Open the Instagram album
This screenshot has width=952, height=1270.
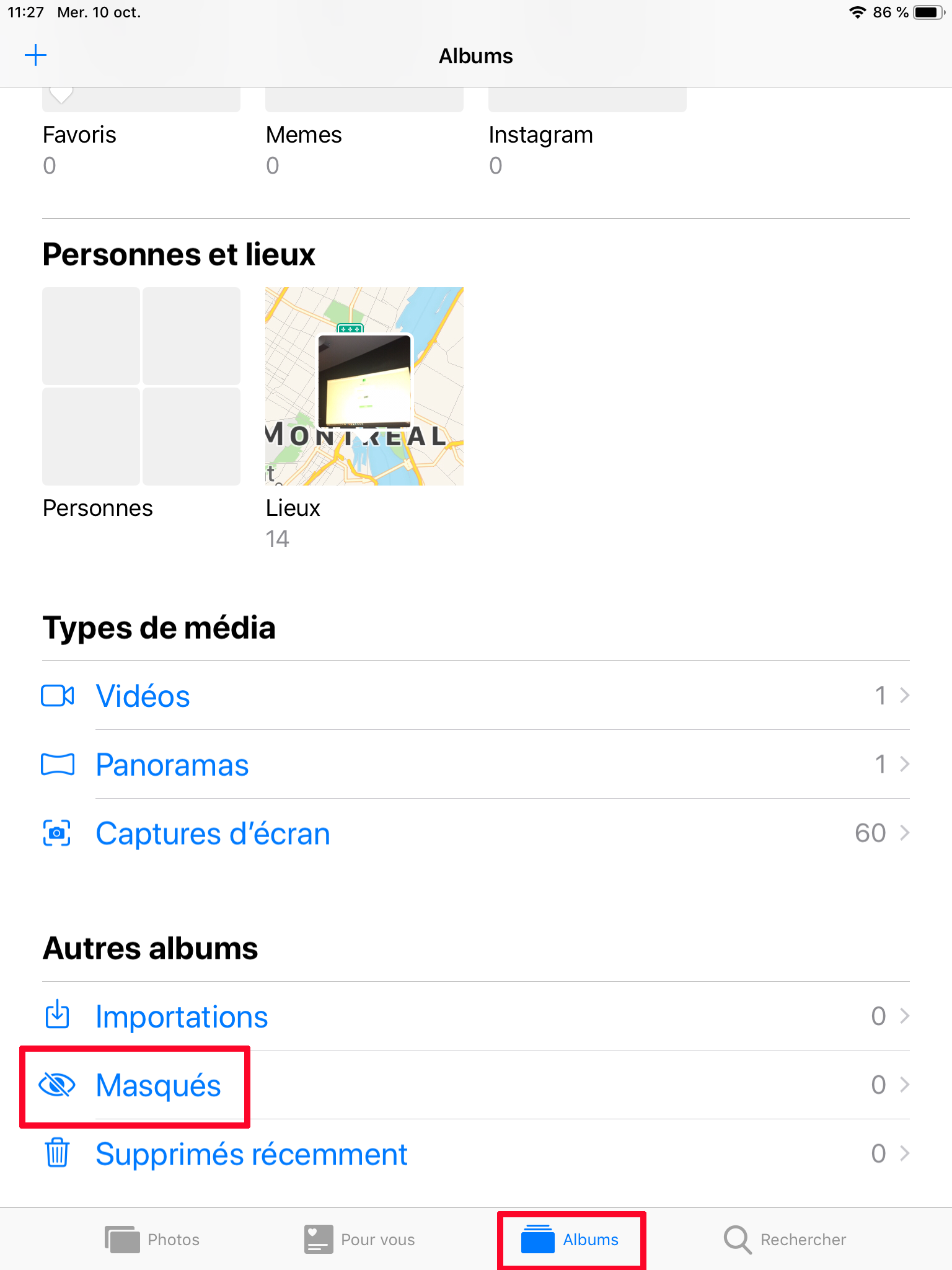[x=587, y=102]
